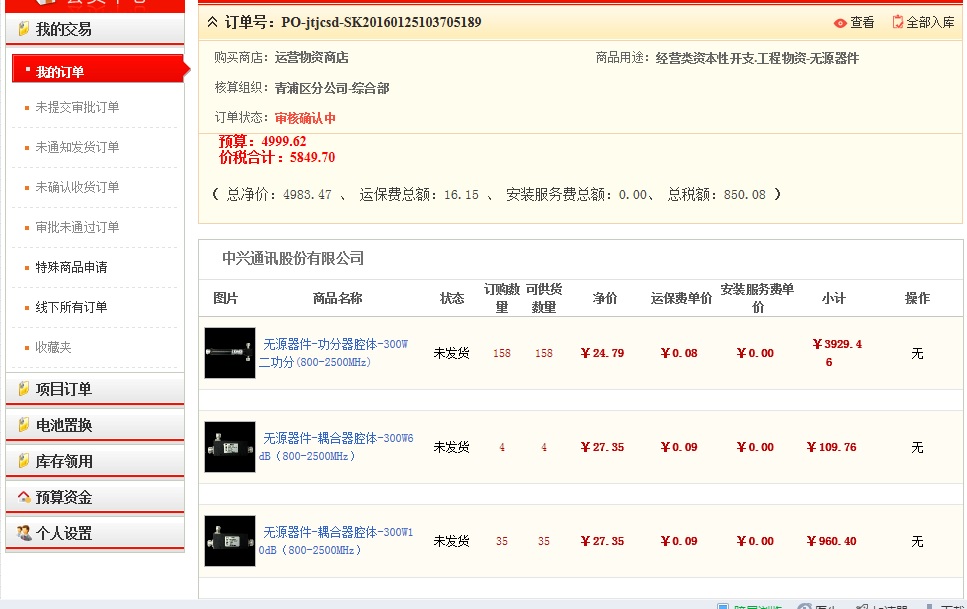This screenshot has width=967, height=609.
Task: Open the 预算资金 section
Action: point(64,497)
